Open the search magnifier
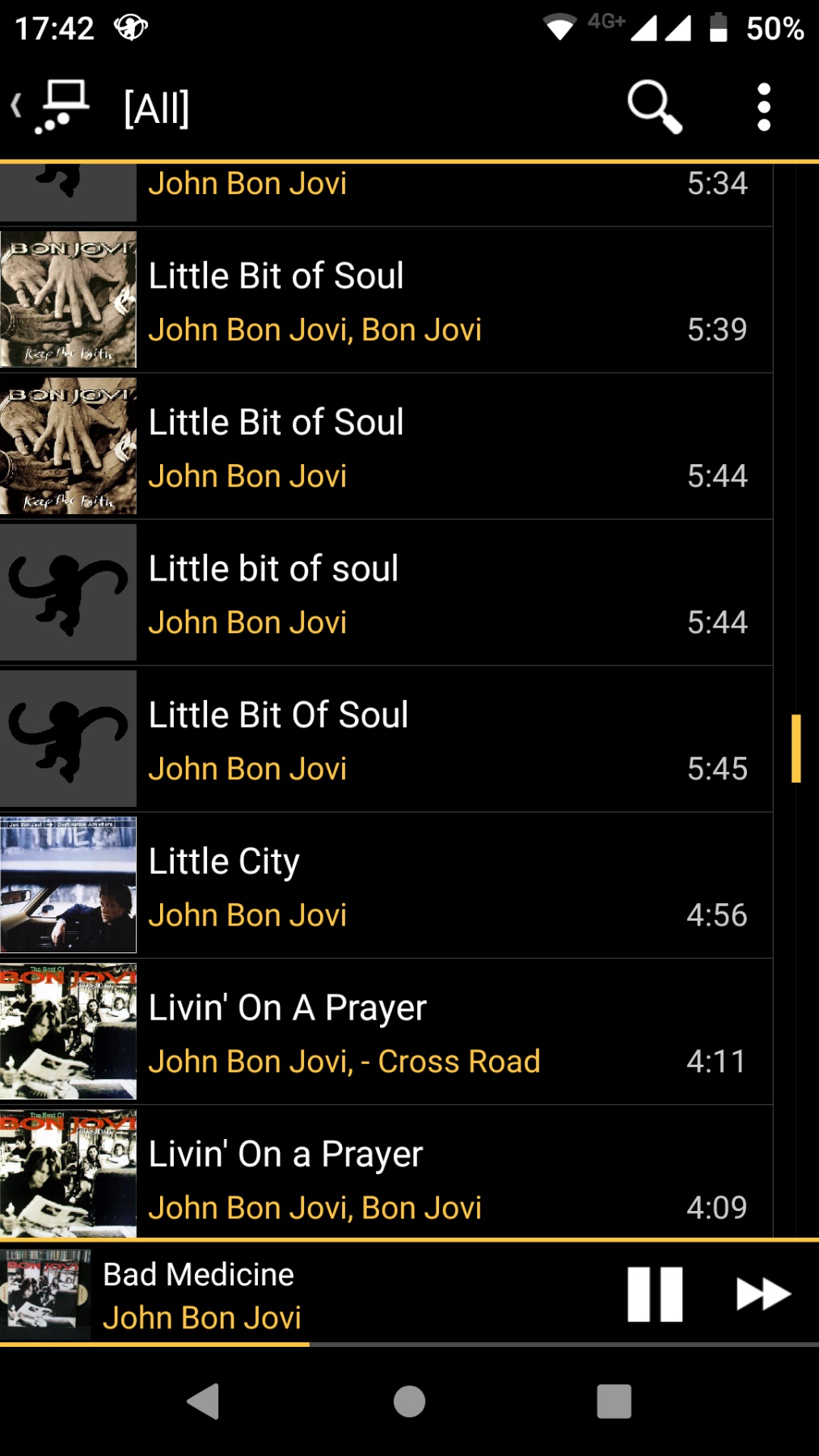The height and width of the screenshot is (1456, 819). 654,107
